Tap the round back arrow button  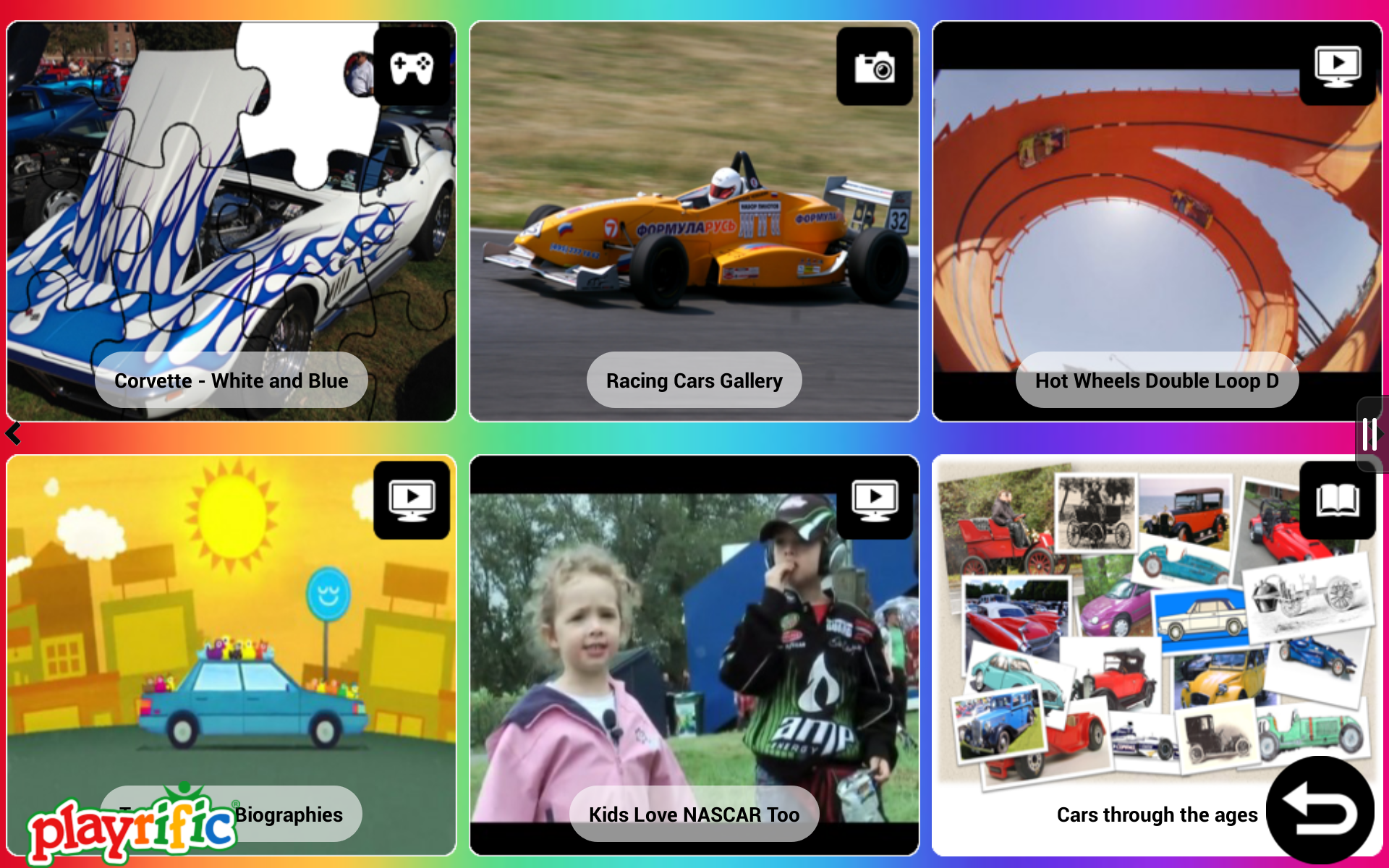pos(1320,810)
